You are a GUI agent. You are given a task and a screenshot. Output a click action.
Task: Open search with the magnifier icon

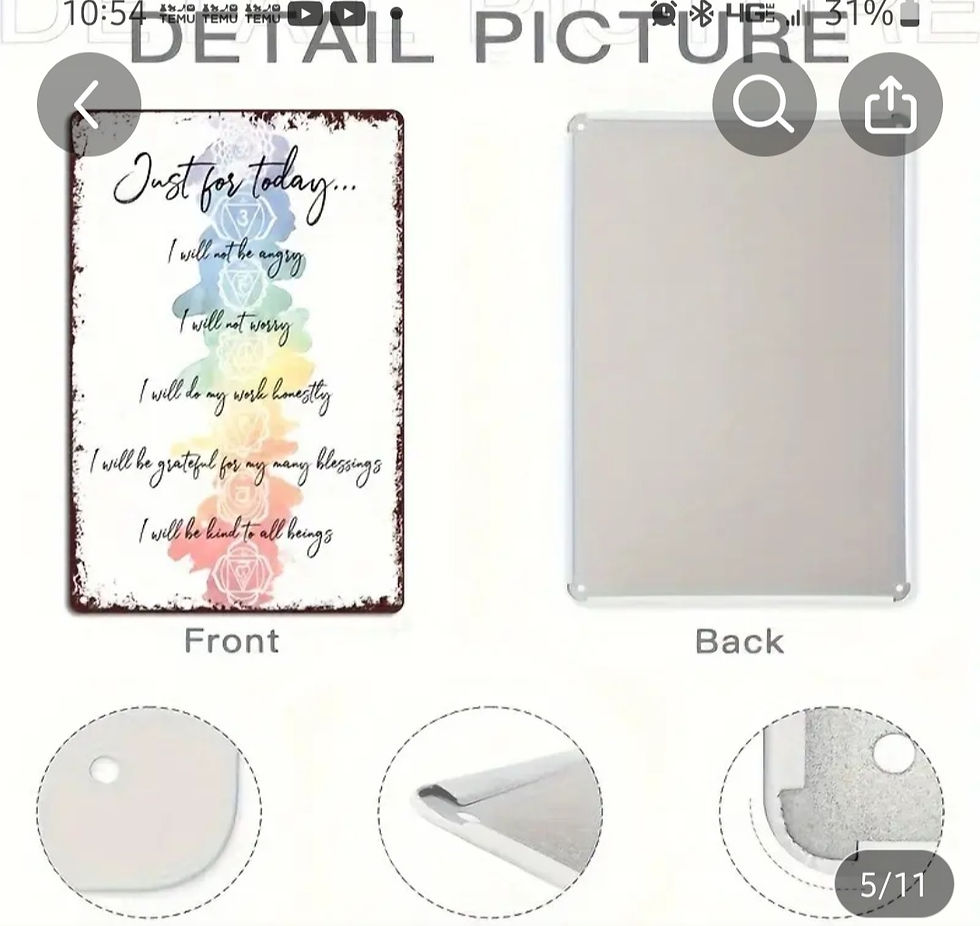(764, 104)
